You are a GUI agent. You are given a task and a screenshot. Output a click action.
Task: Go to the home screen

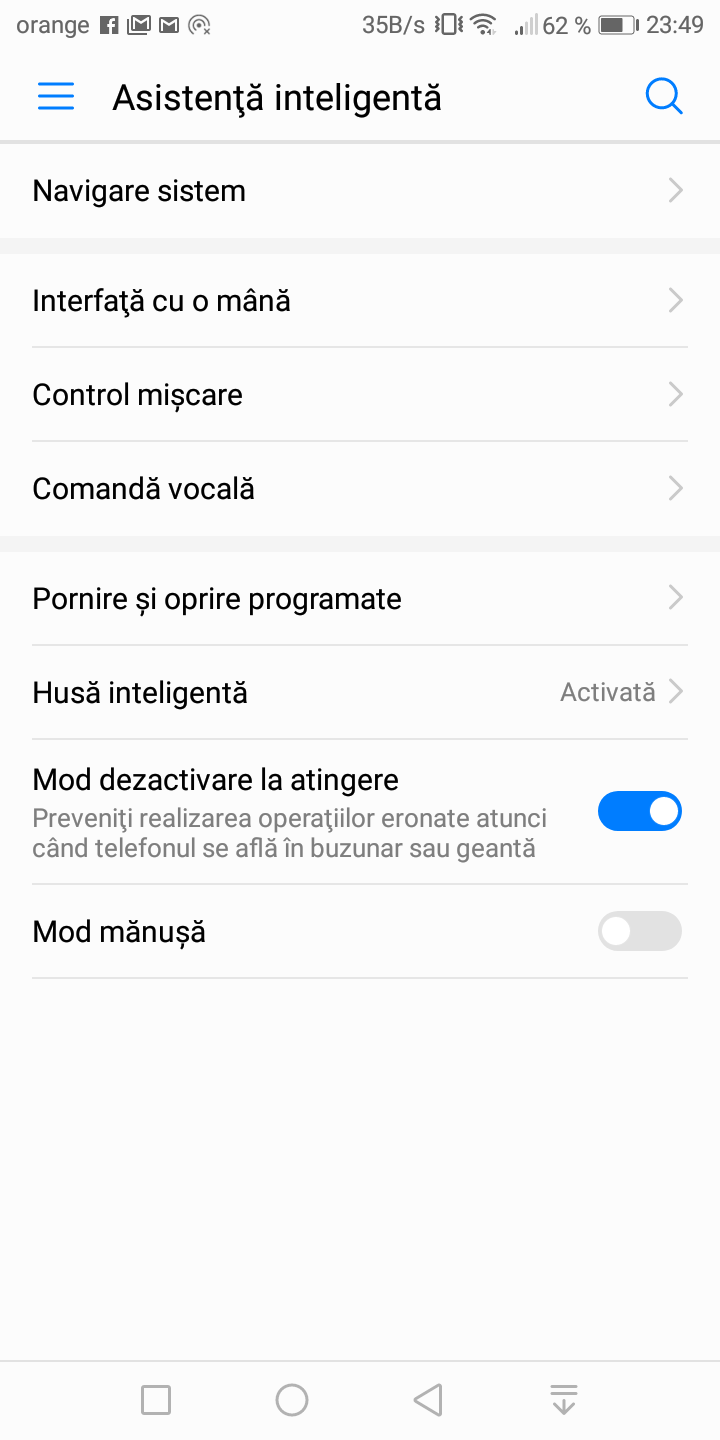pos(292,1400)
